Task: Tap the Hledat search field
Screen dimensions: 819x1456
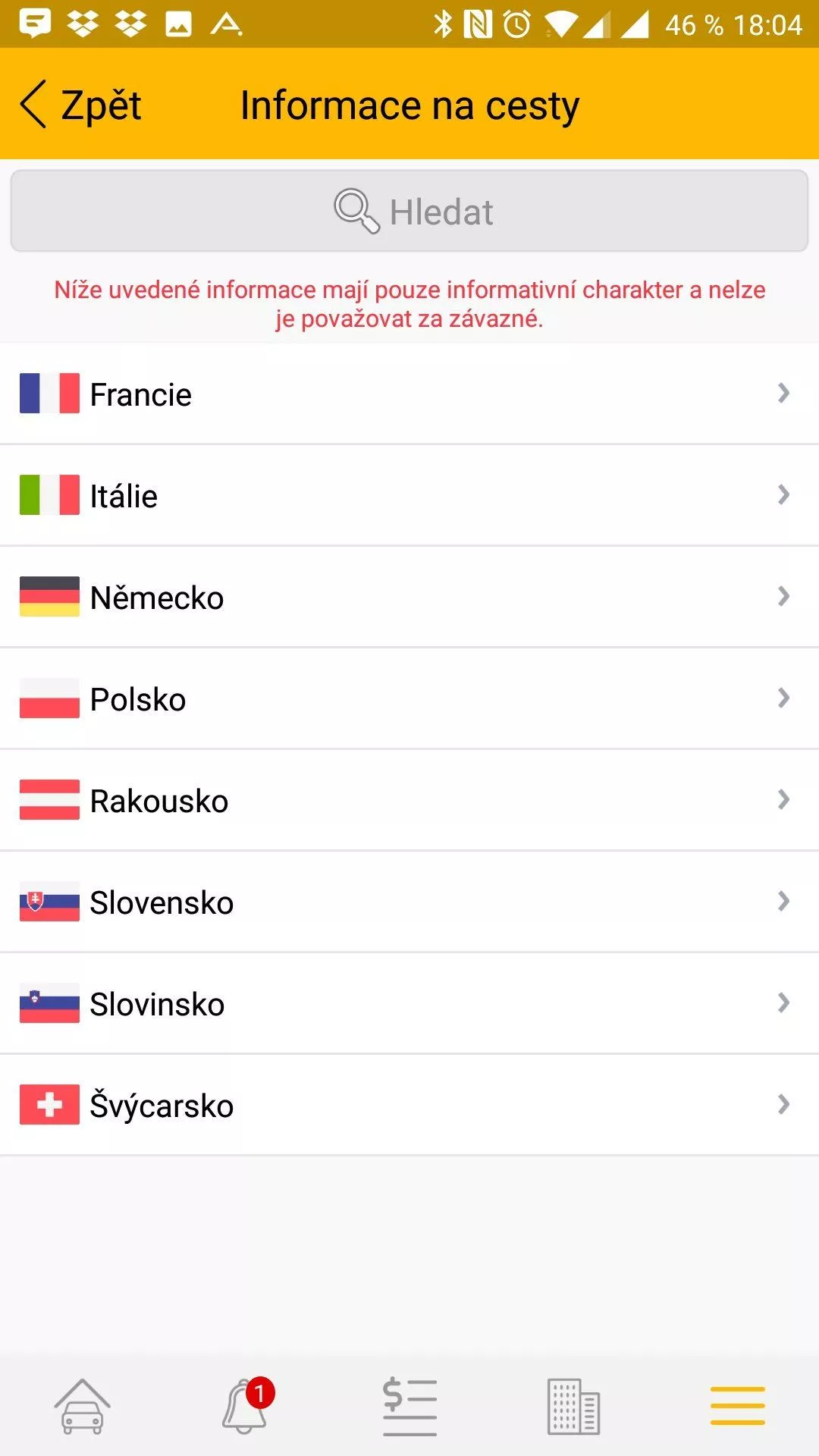Action: (x=409, y=211)
